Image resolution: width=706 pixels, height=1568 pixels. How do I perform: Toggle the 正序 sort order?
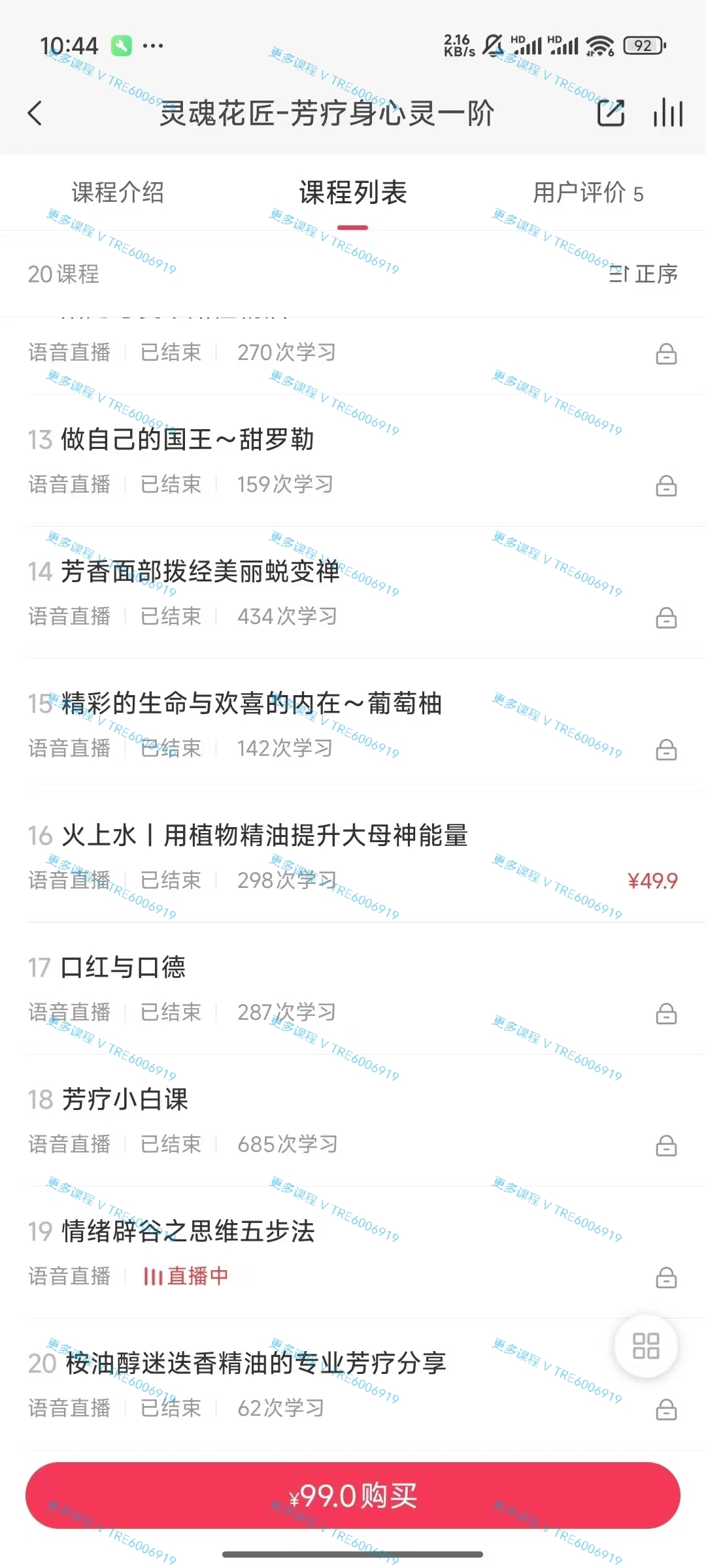click(643, 274)
